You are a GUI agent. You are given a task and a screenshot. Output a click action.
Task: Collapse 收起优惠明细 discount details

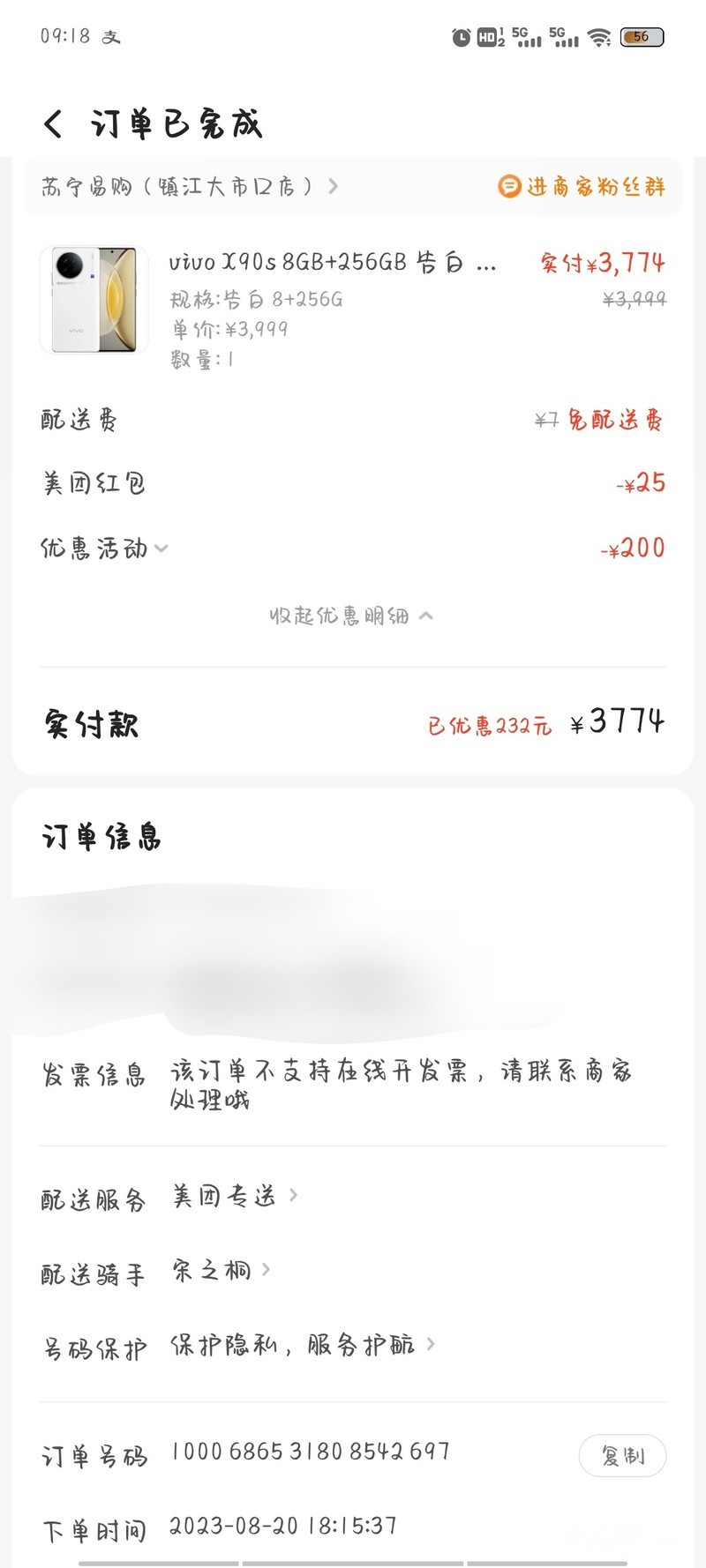point(351,616)
